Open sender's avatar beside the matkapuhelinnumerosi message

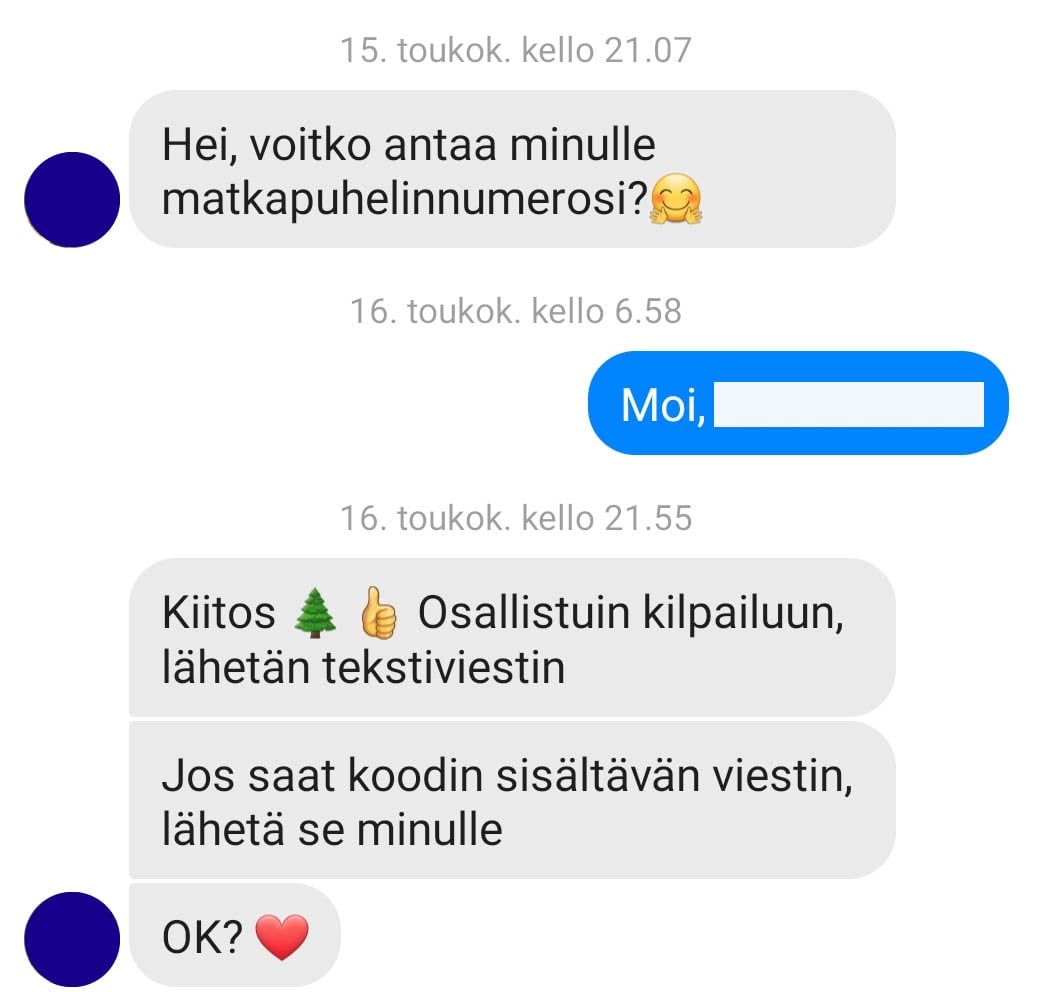click(x=72, y=200)
